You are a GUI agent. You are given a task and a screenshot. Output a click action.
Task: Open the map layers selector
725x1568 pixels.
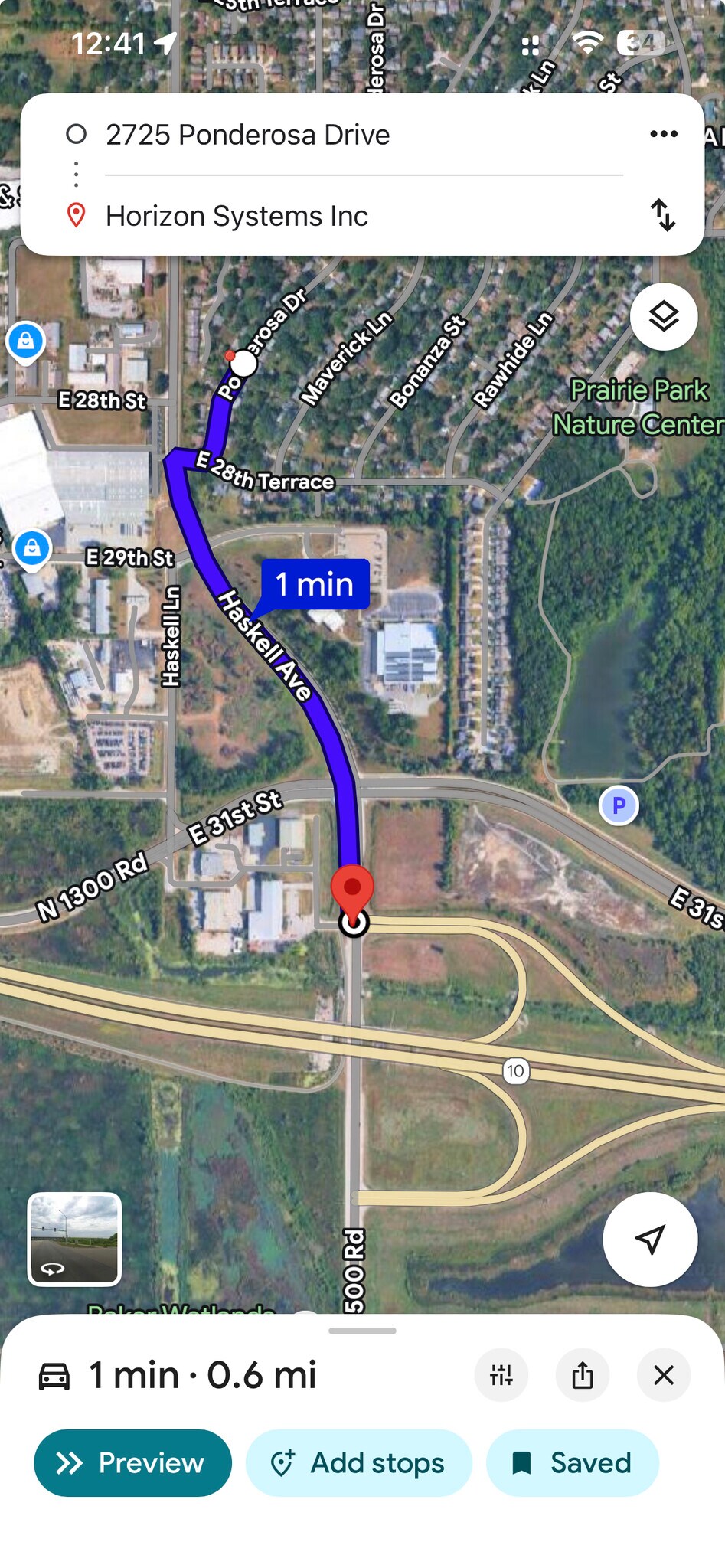pos(663,316)
